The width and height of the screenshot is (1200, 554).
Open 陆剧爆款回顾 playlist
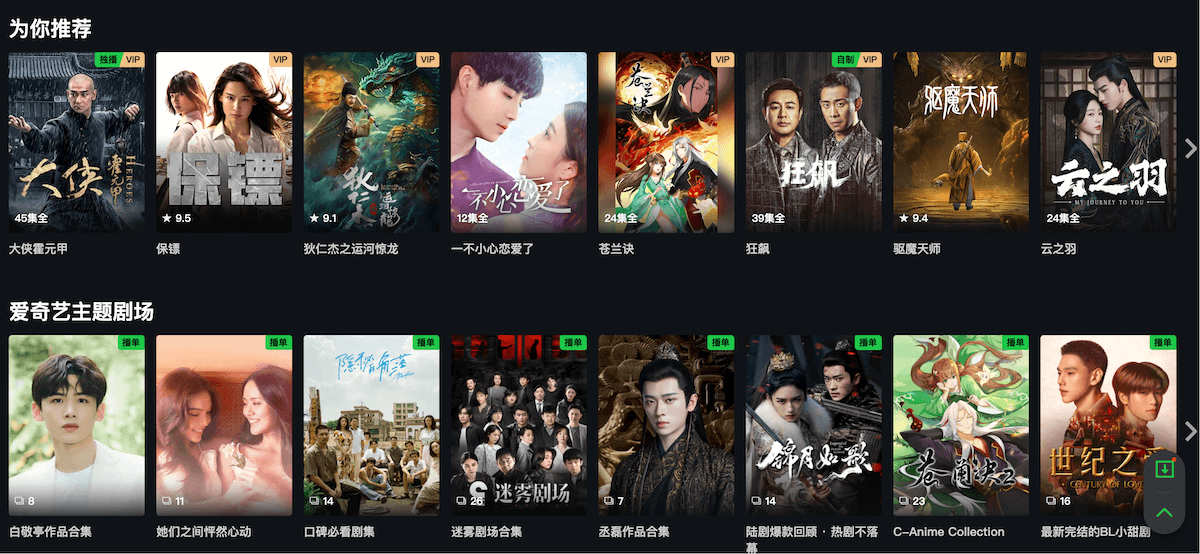813,425
